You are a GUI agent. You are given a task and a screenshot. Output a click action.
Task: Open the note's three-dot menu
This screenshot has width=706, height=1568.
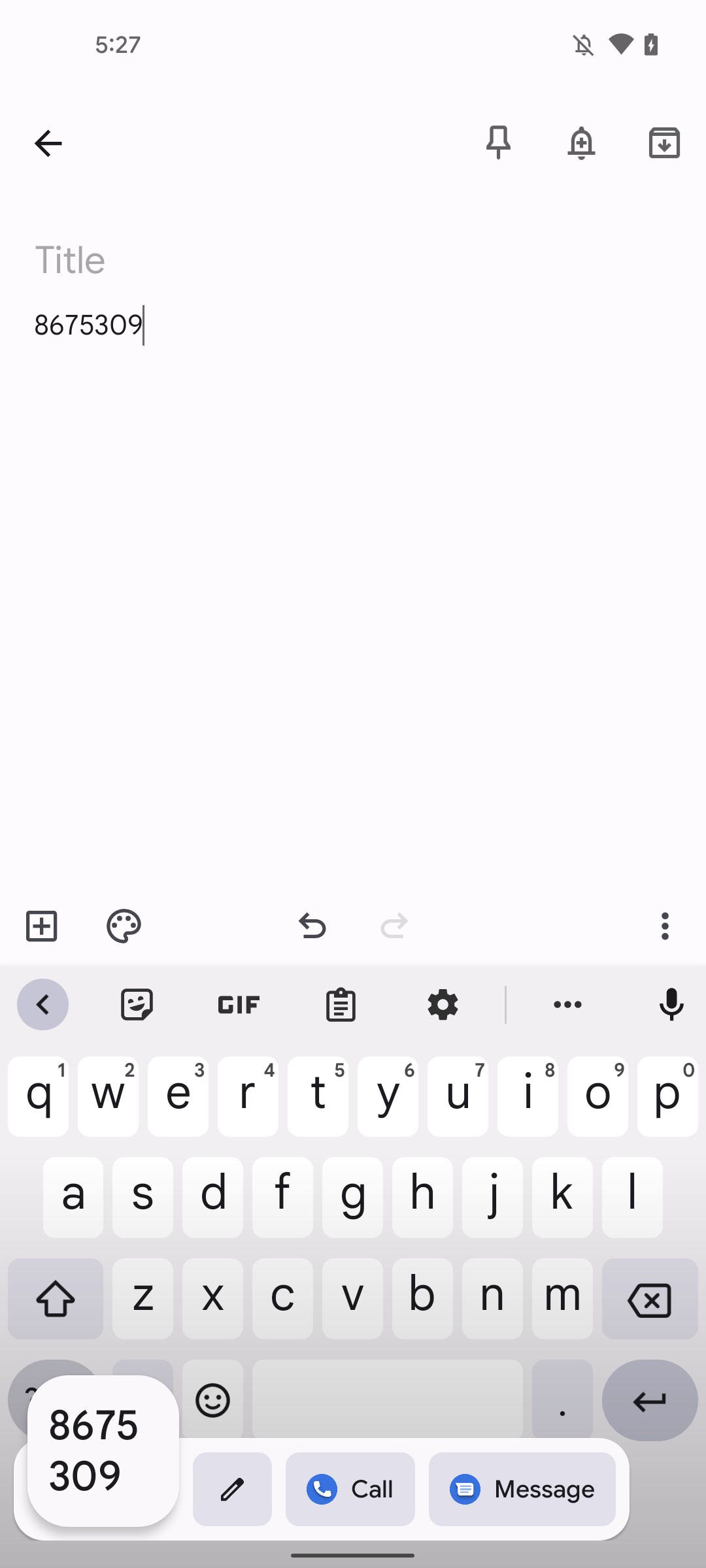coord(665,926)
